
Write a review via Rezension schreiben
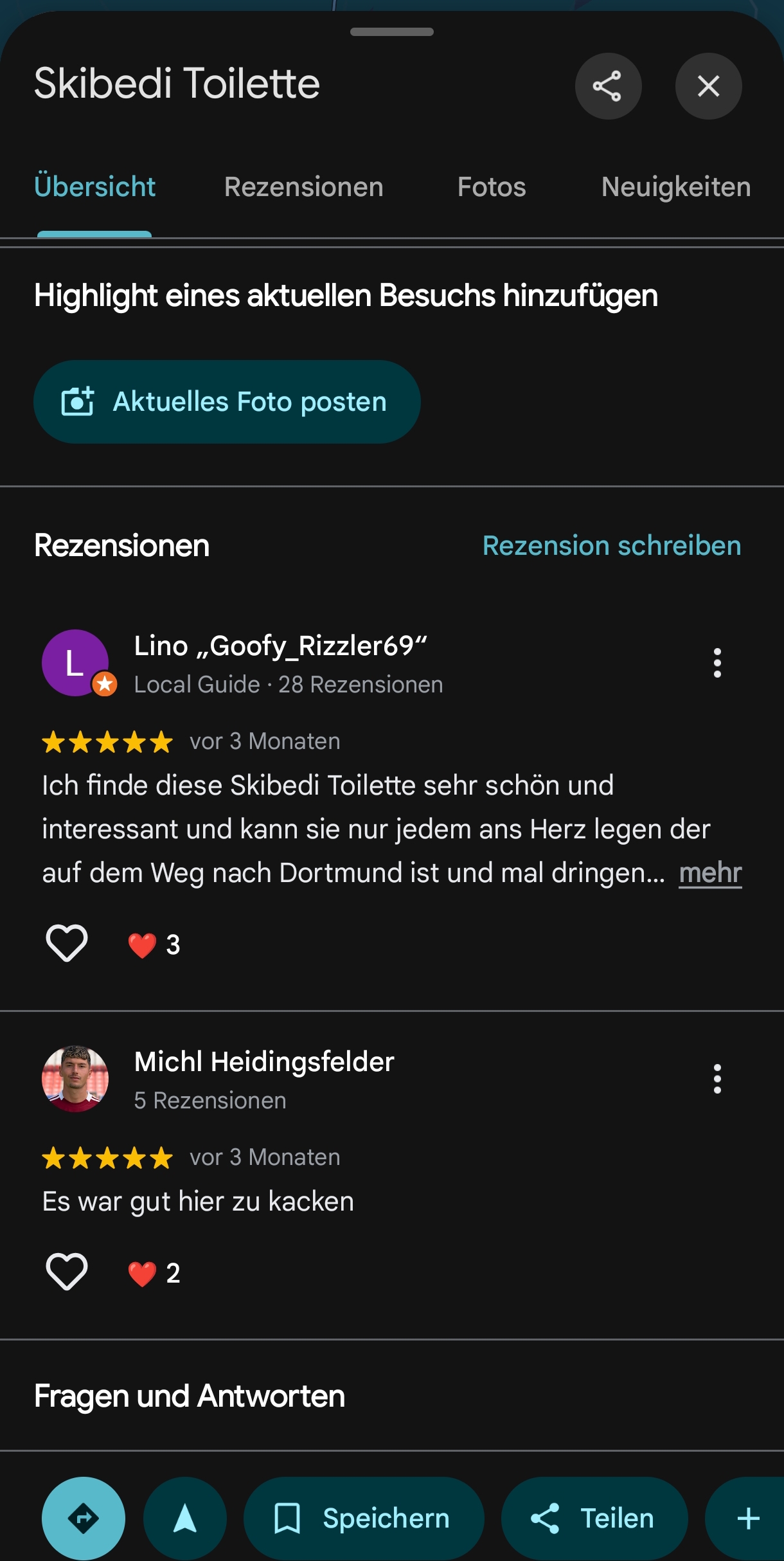[611, 546]
